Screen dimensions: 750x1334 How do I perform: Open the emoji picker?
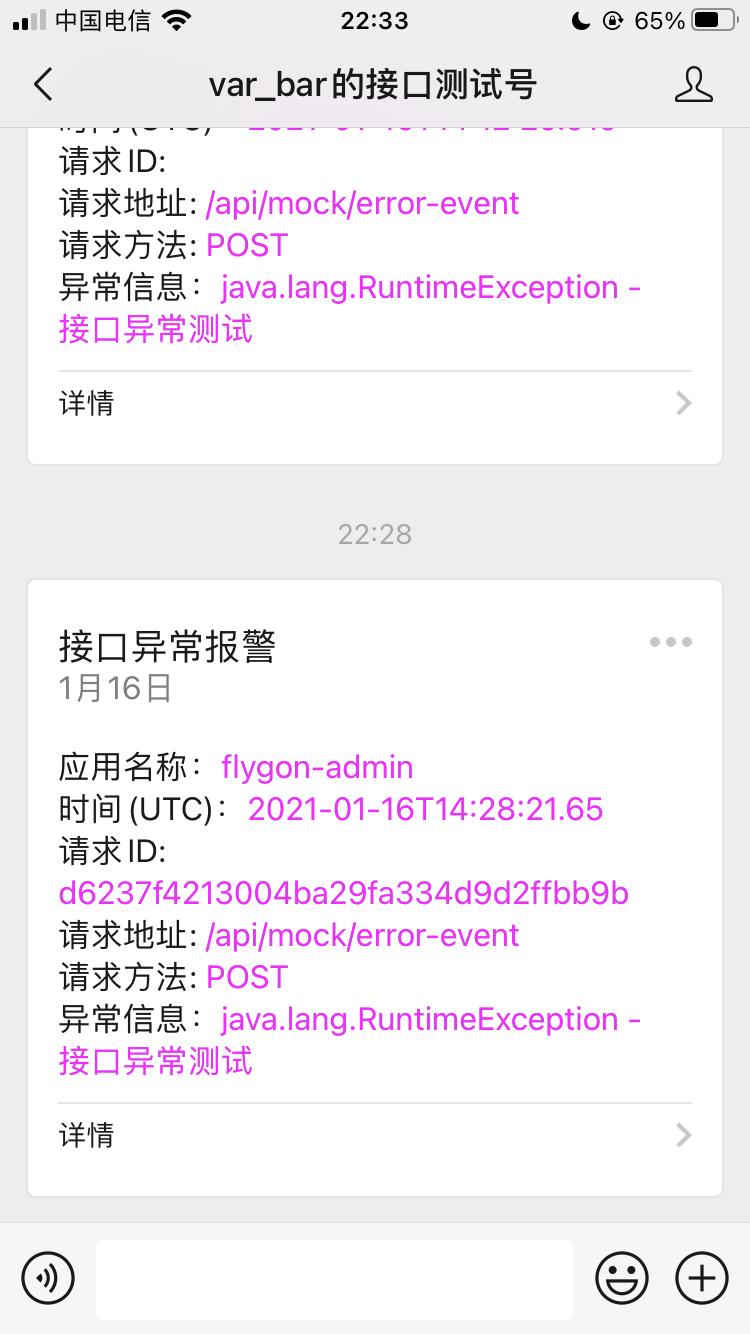click(621, 1278)
